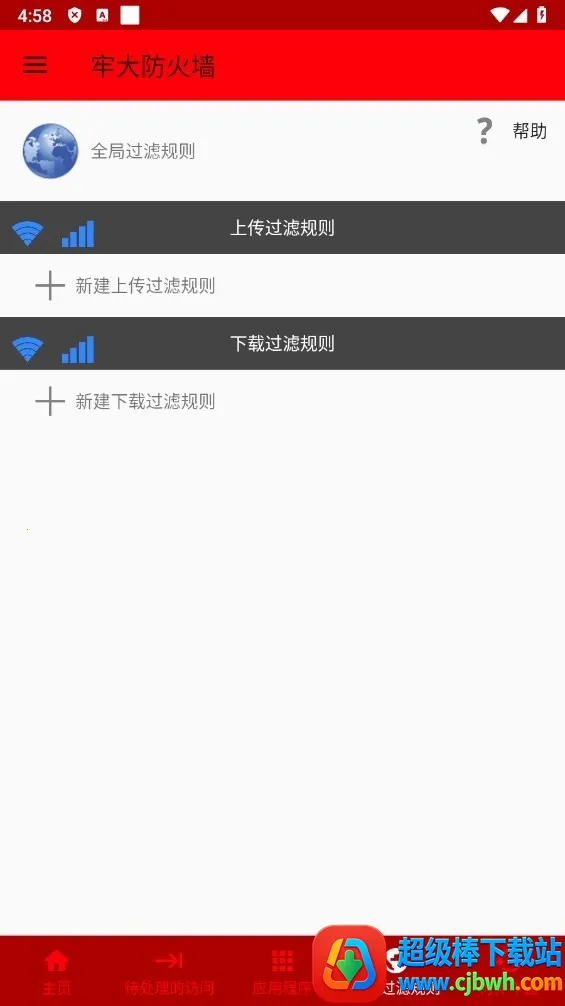Create a new rule with 新建下载过滤规则
The image size is (565, 1006).
pos(125,402)
